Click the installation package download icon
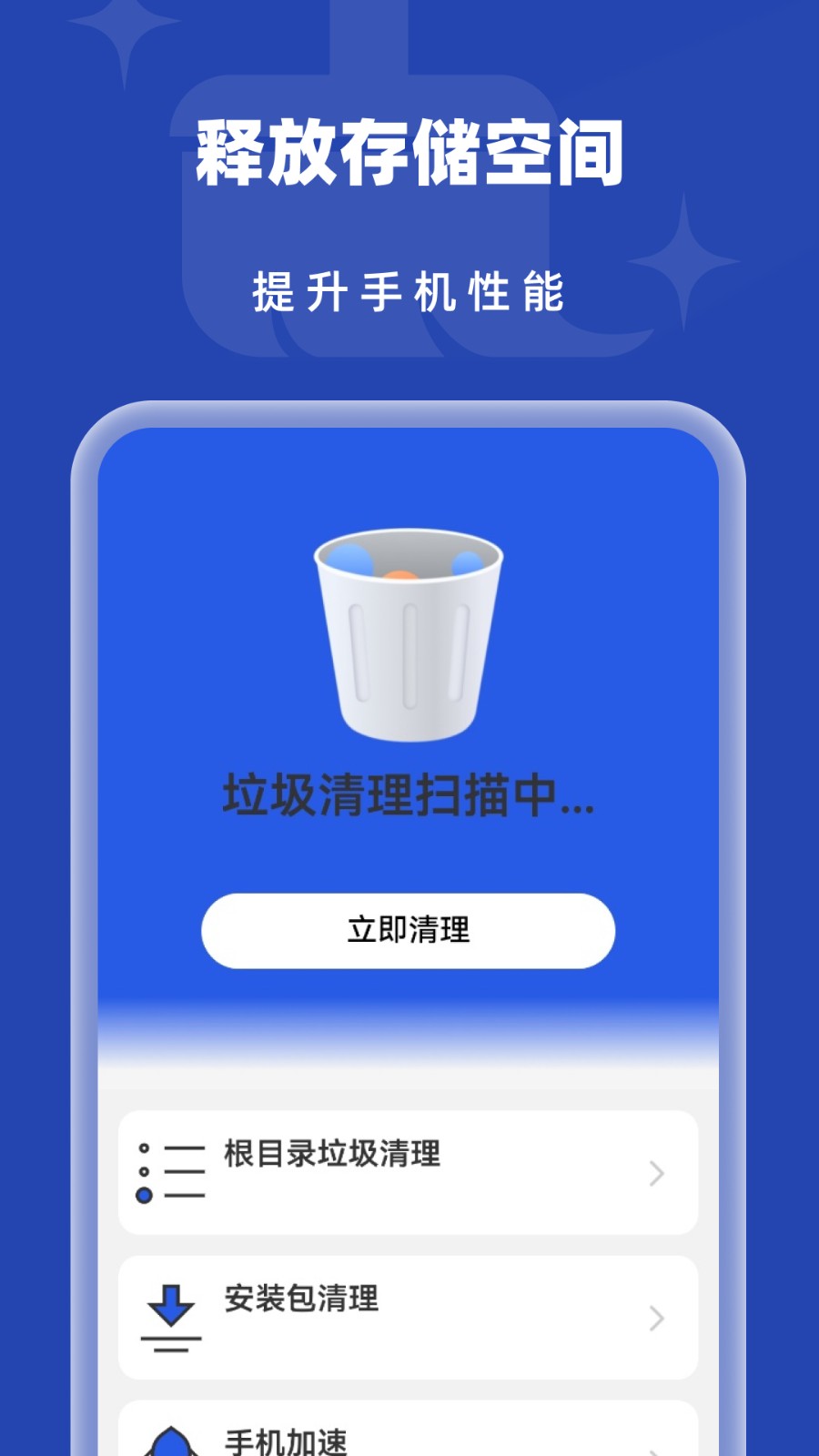This screenshot has height=1456, width=819. [x=170, y=1317]
